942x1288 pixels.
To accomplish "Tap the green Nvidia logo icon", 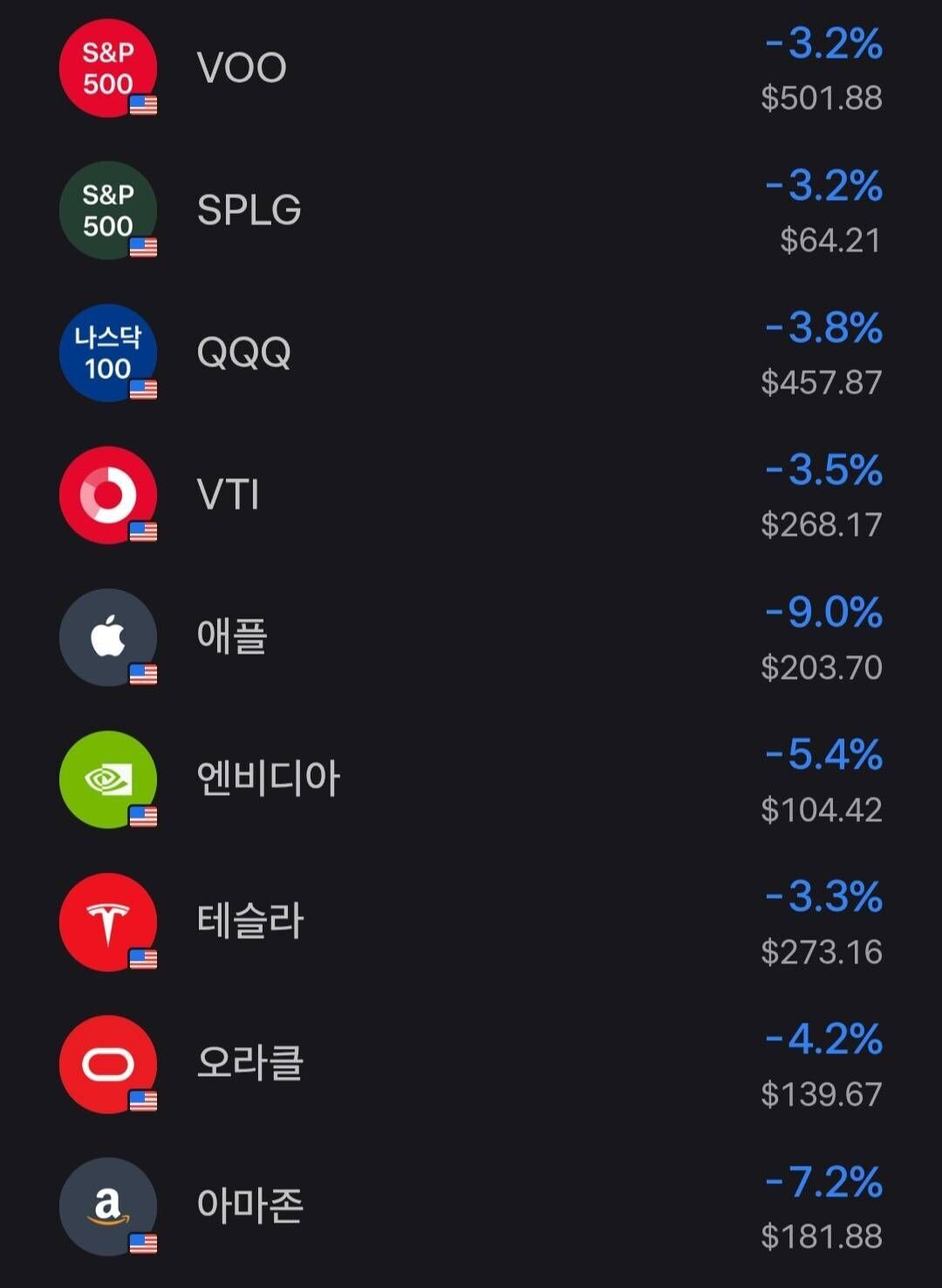I will click(107, 779).
